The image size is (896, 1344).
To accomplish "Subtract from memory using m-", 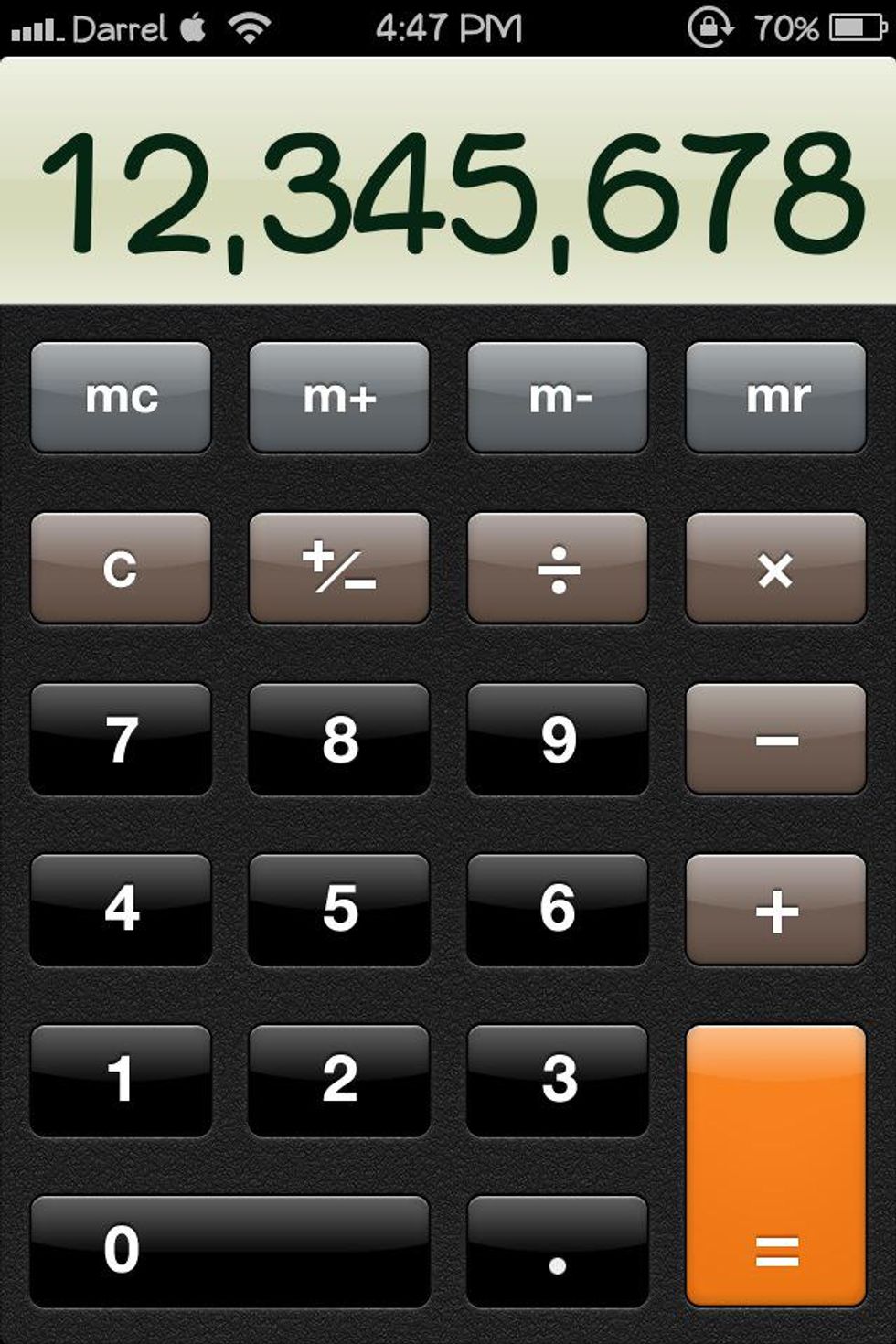I will (x=558, y=397).
